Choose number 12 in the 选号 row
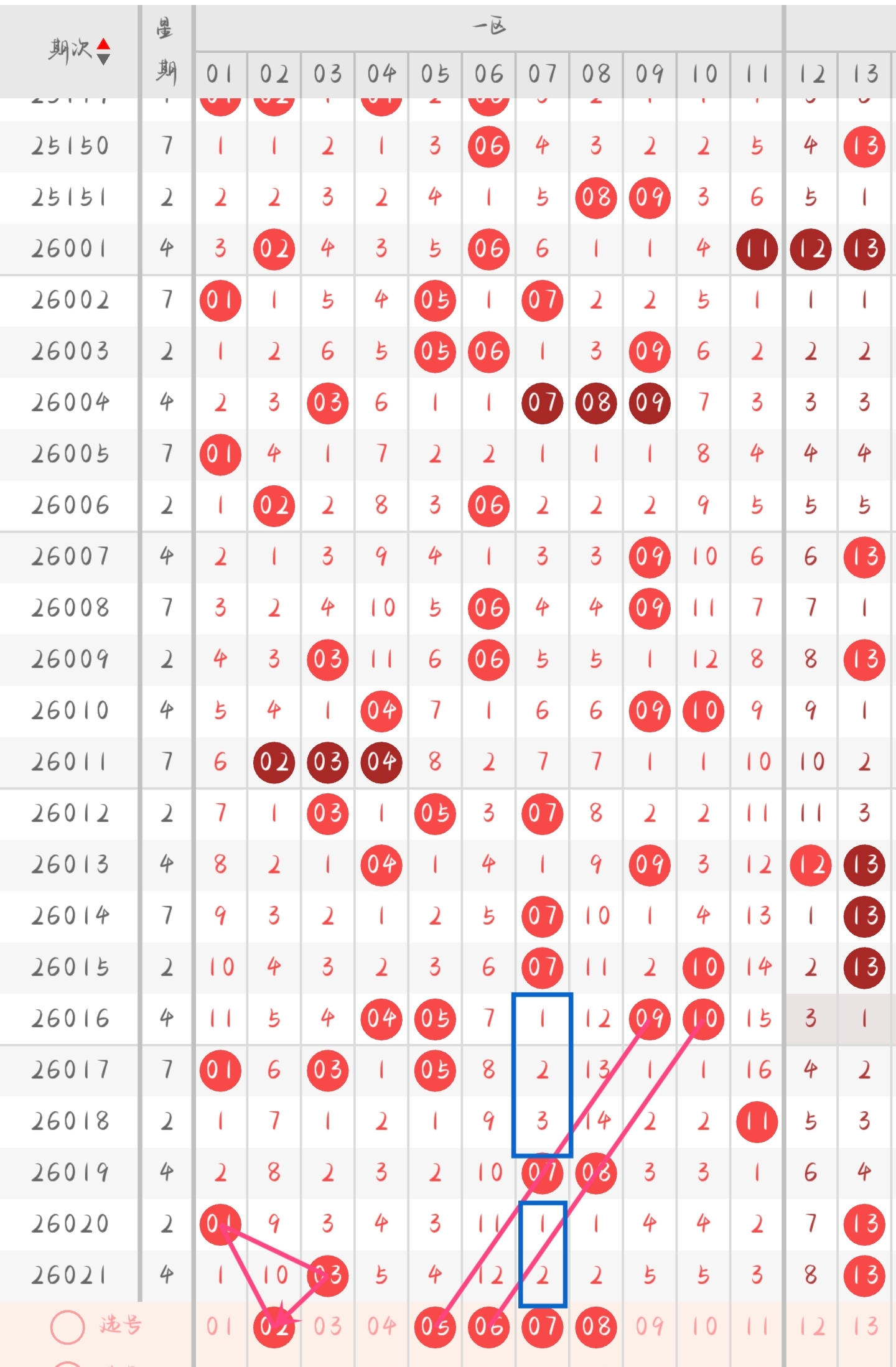Image resolution: width=896 pixels, height=1367 pixels. [x=811, y=1327]
